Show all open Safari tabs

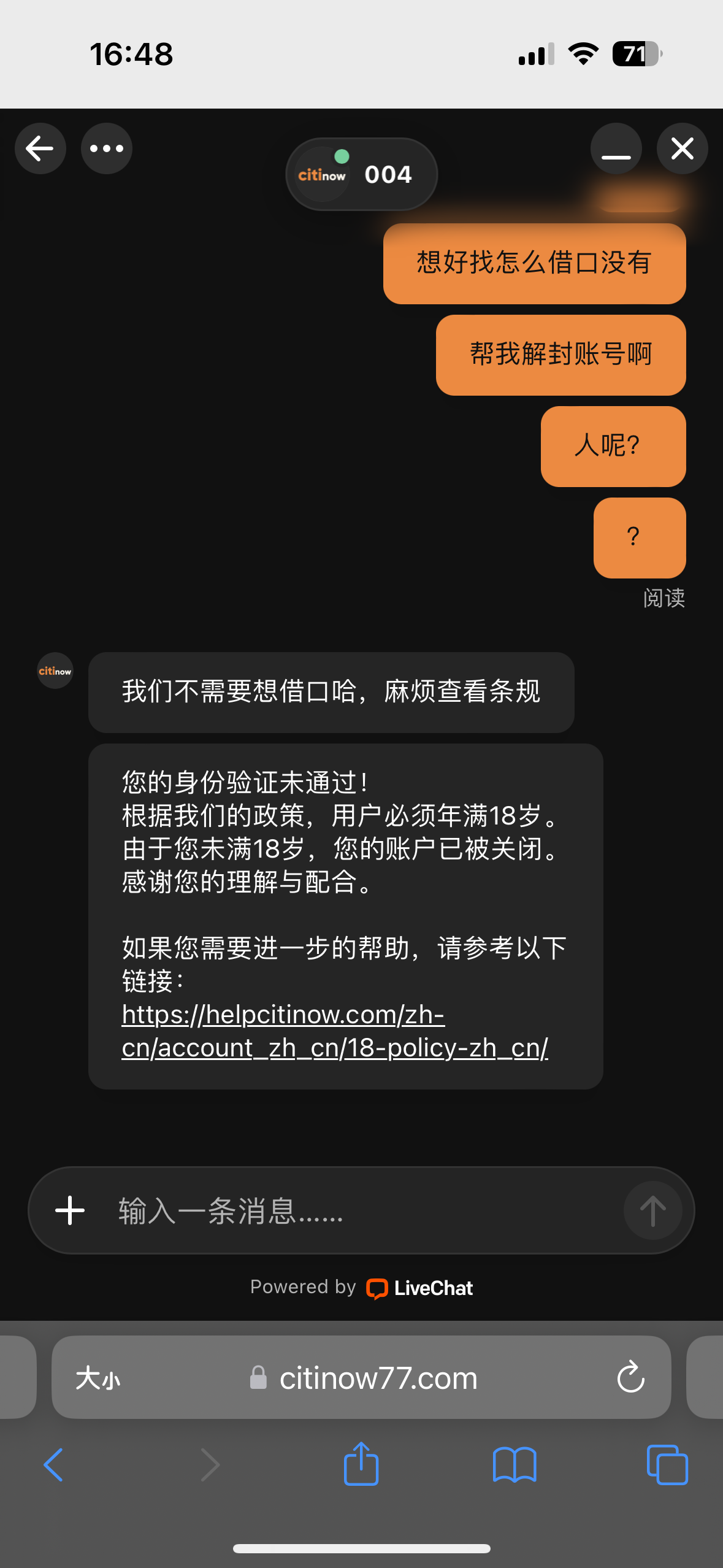(667, 1465)
